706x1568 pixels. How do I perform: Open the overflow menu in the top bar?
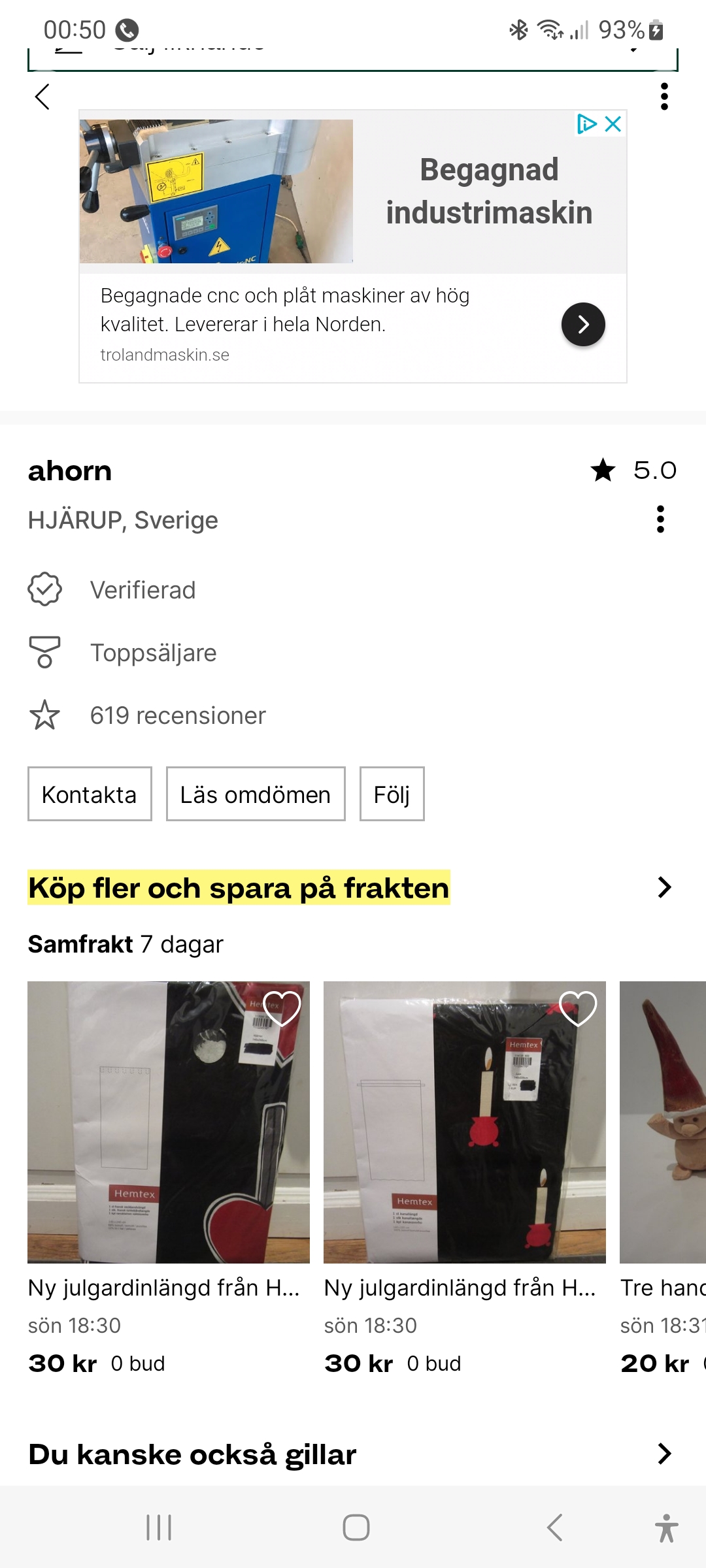[664, 97]
